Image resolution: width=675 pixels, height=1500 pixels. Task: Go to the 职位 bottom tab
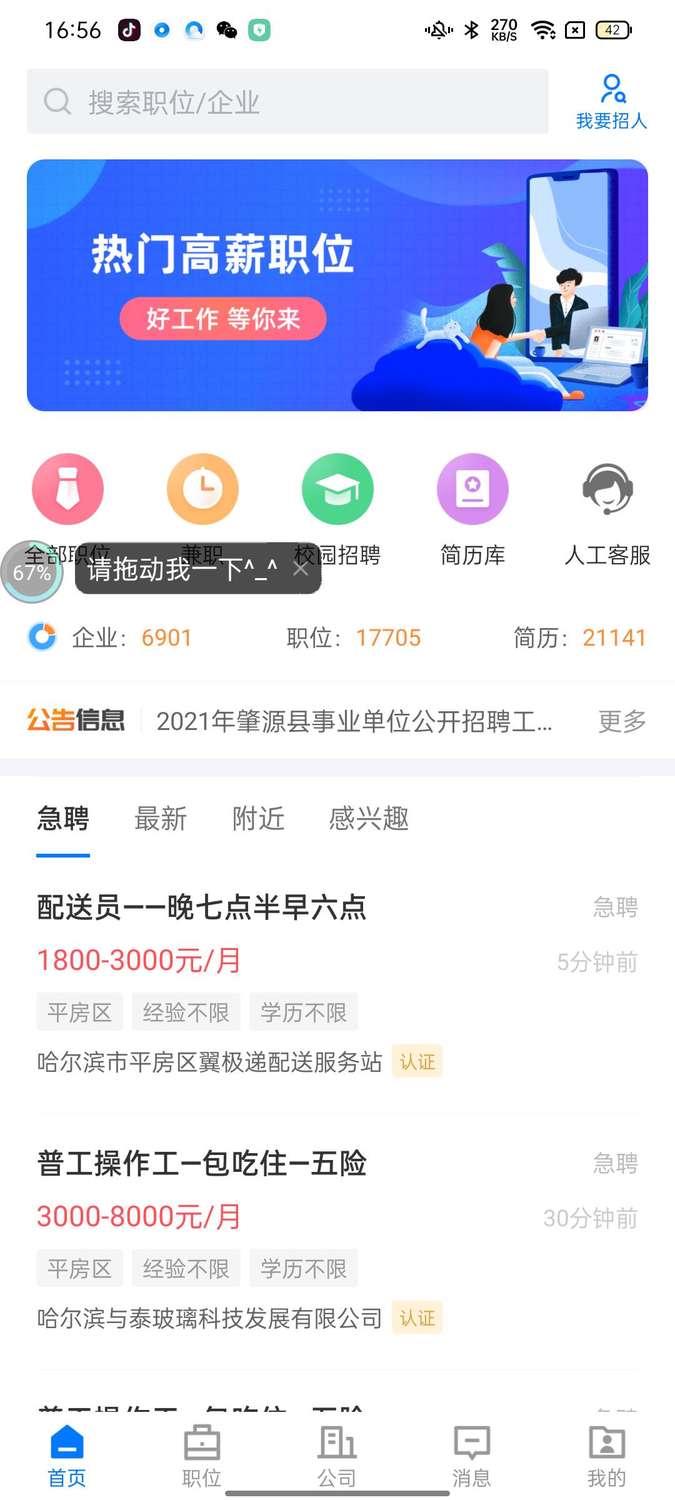click(x=202, y=1456)
